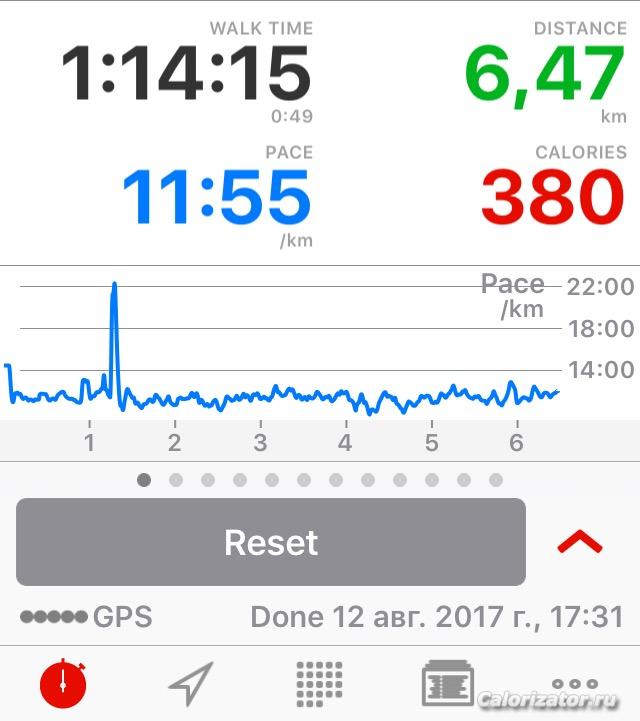Tap the Reset button
Viewport: 640px width, 721px height.
pos(270,542)
